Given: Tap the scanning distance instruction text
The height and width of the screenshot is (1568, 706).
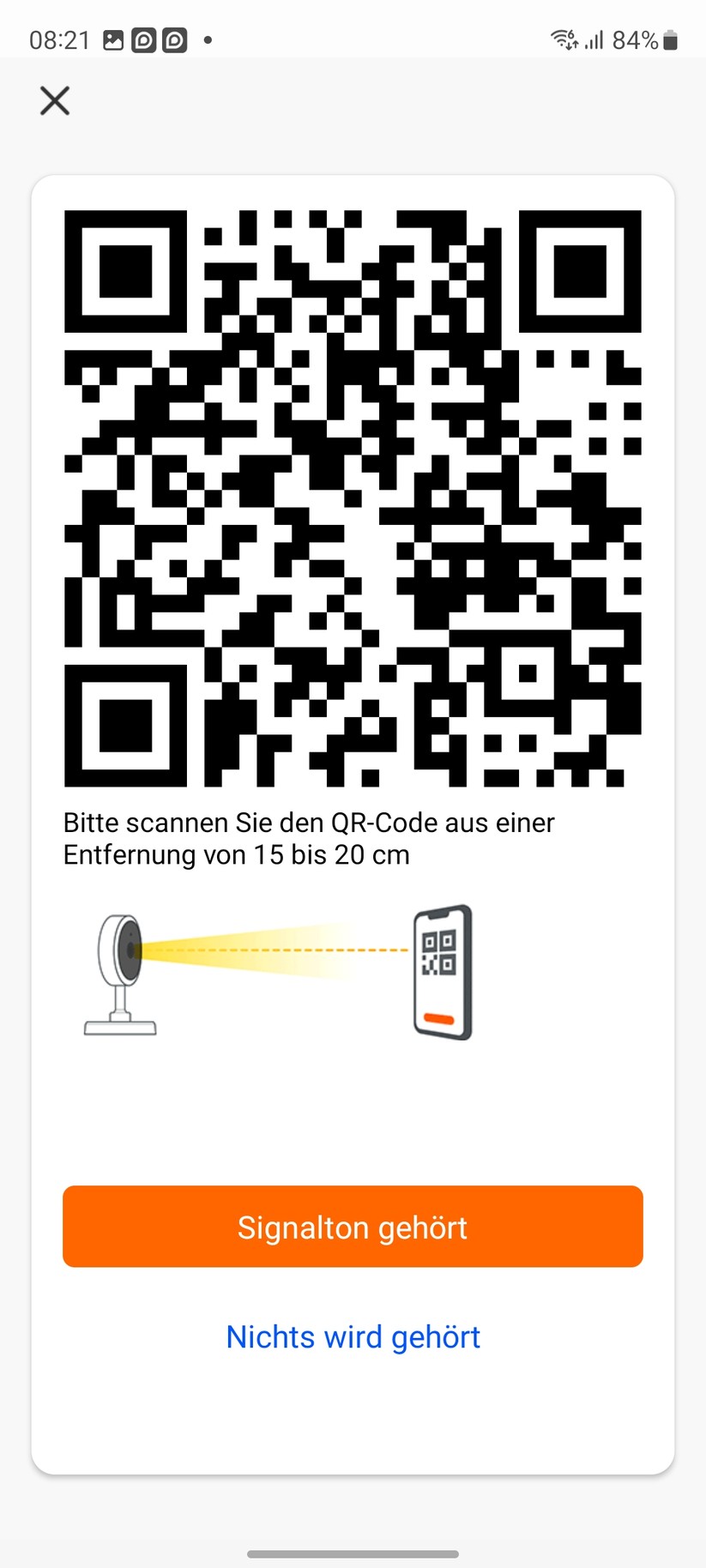Looking at the screenshot, I should pos(309,838).
